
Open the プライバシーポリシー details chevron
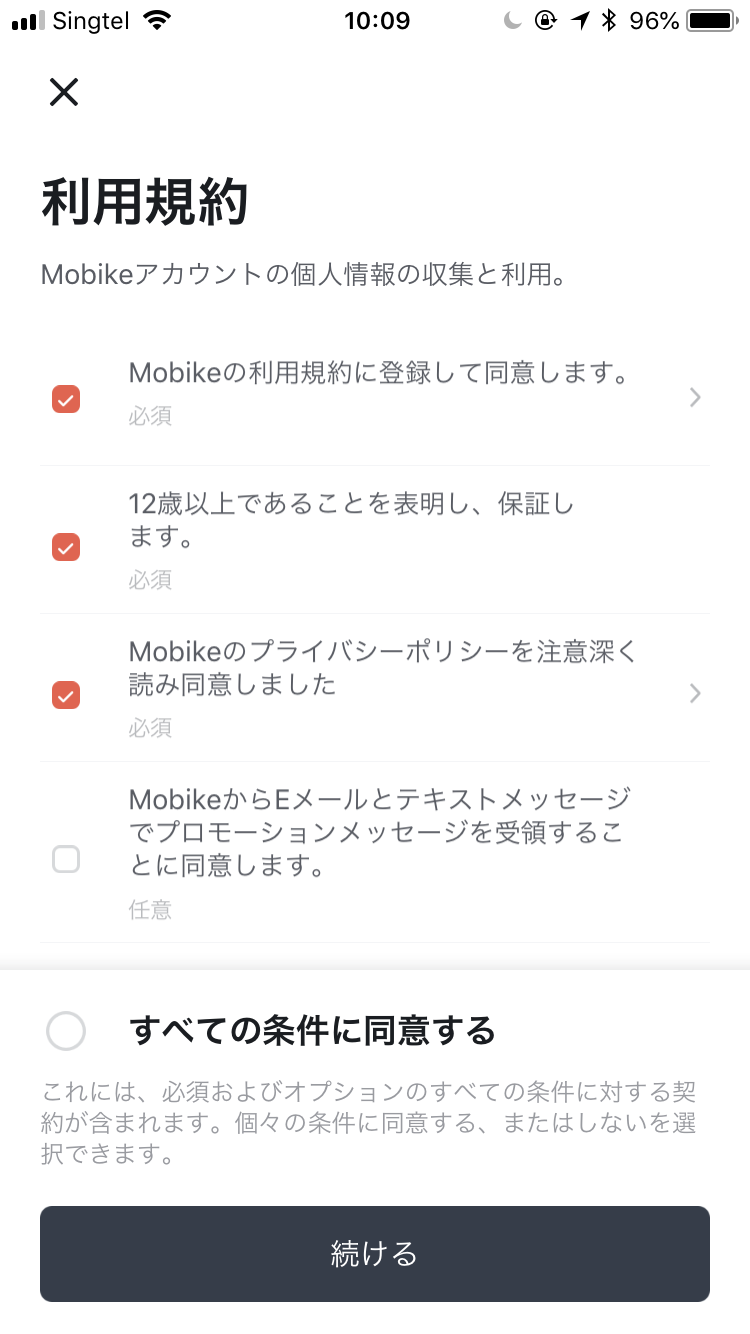(696, 693)
